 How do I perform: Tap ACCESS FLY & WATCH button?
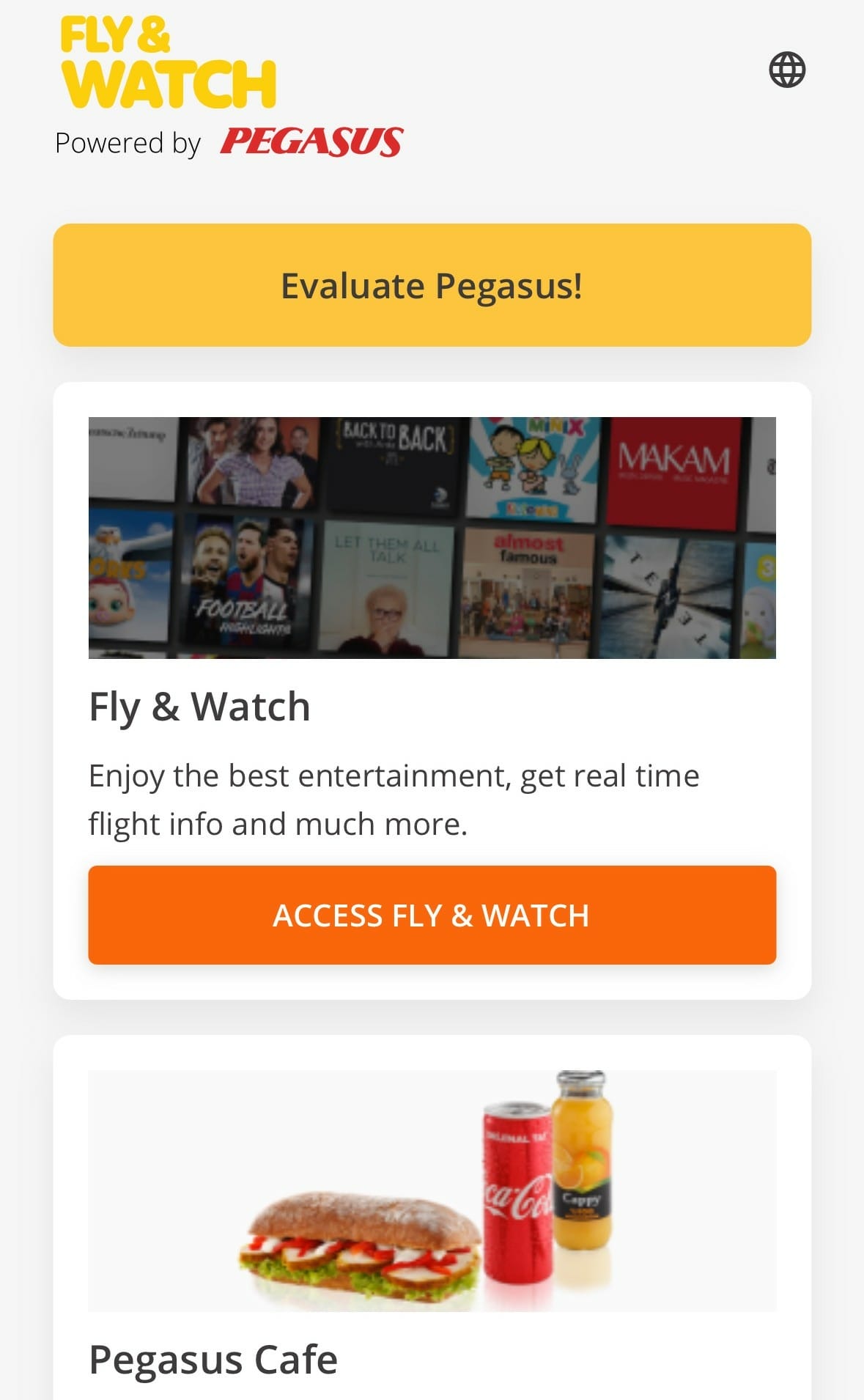[432, 915]
